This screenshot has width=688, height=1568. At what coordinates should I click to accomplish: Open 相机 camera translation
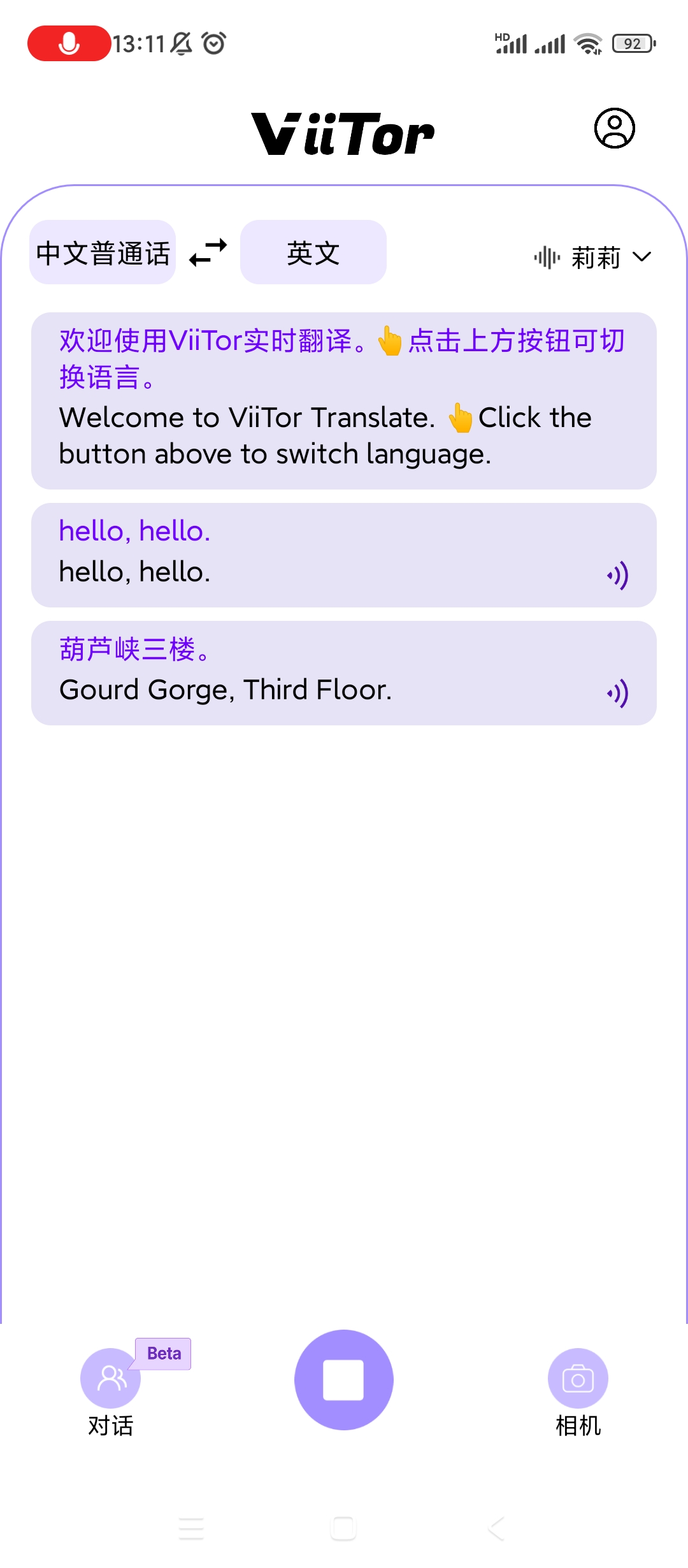[578, 1390]
